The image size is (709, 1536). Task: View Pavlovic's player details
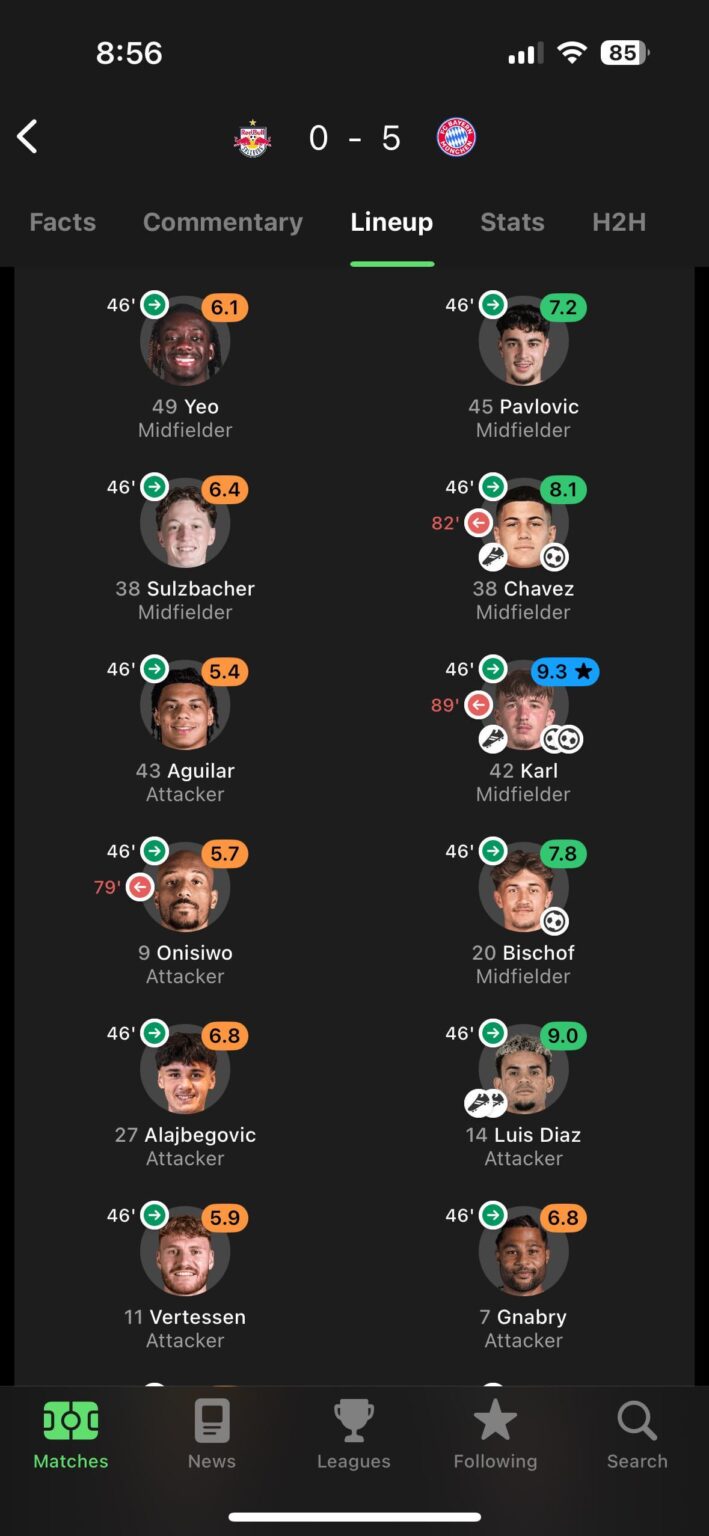pos(523,342)
